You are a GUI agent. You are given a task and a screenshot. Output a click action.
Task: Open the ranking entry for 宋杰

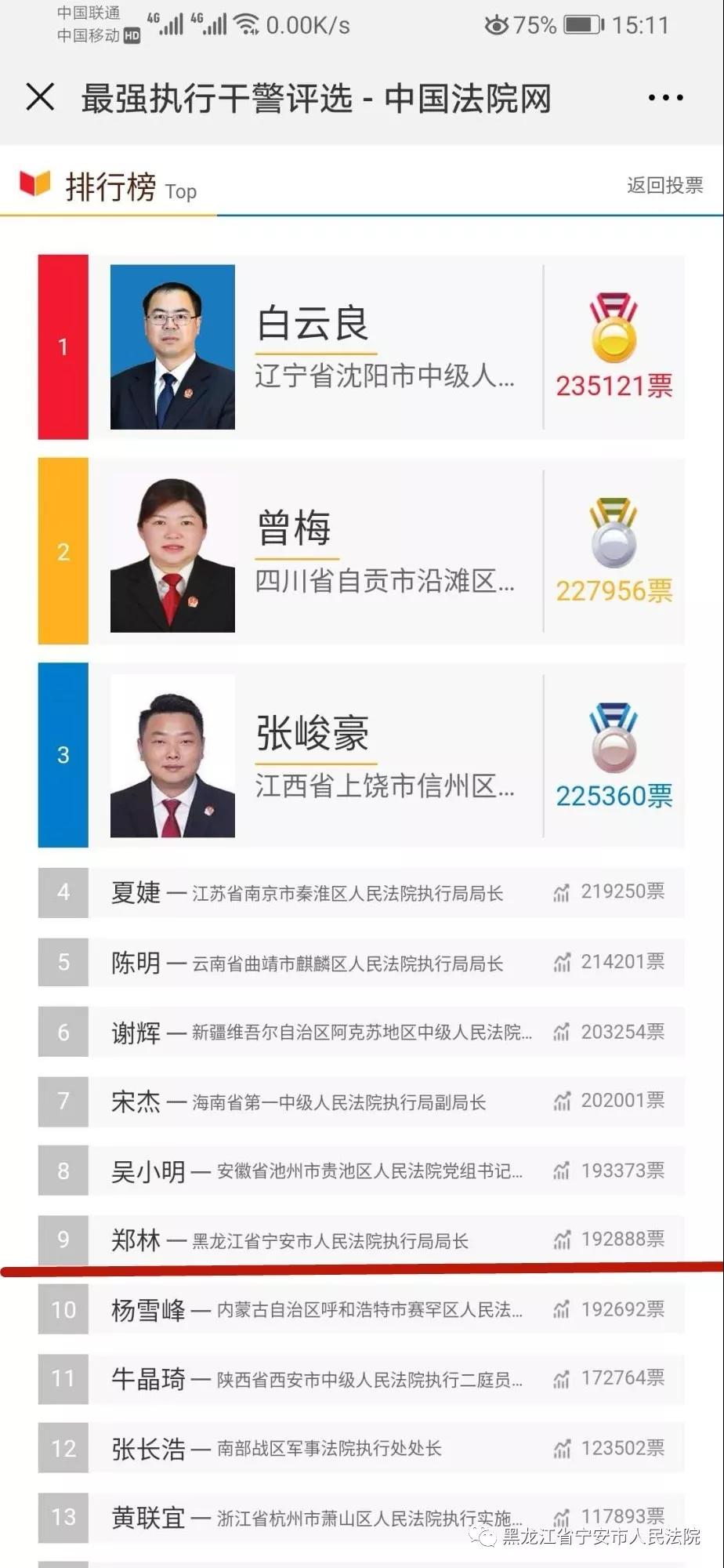pos(361,1102)
